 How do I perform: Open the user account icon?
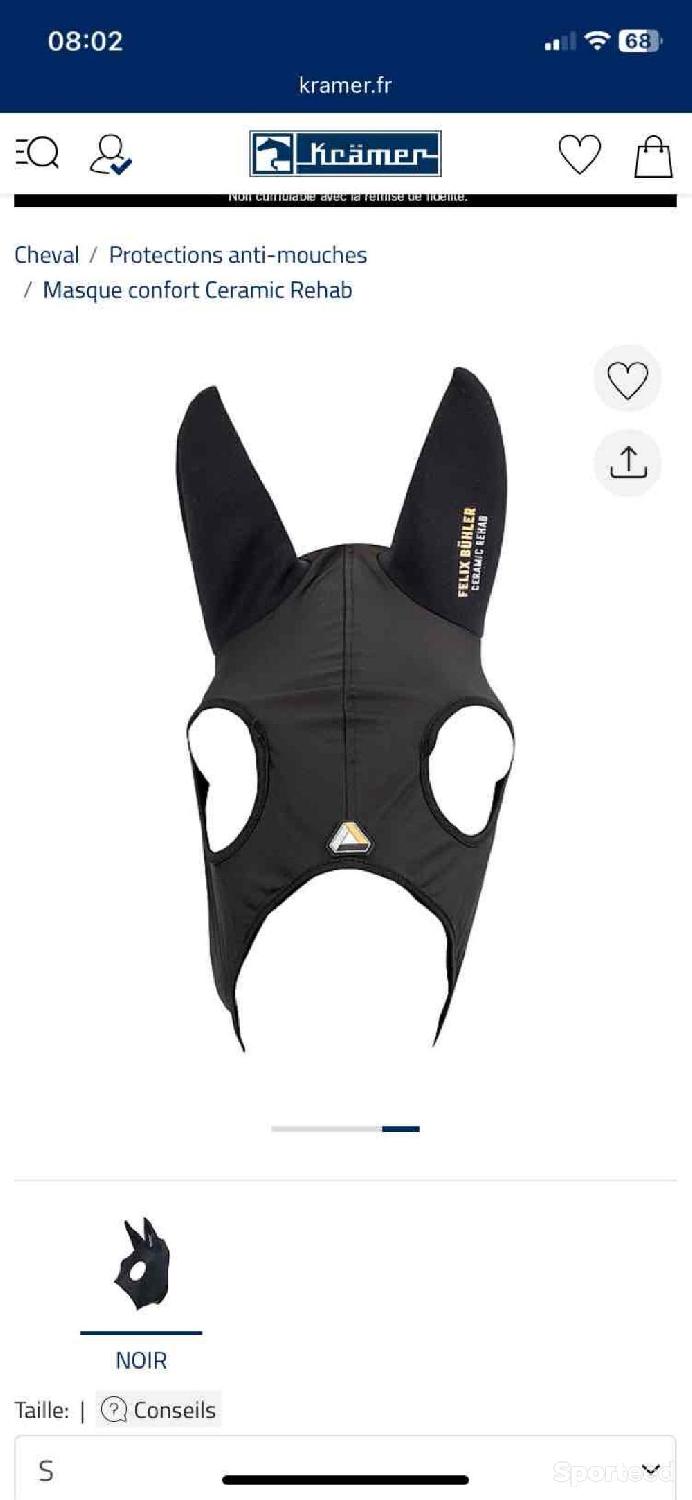(x=111, y=155)
